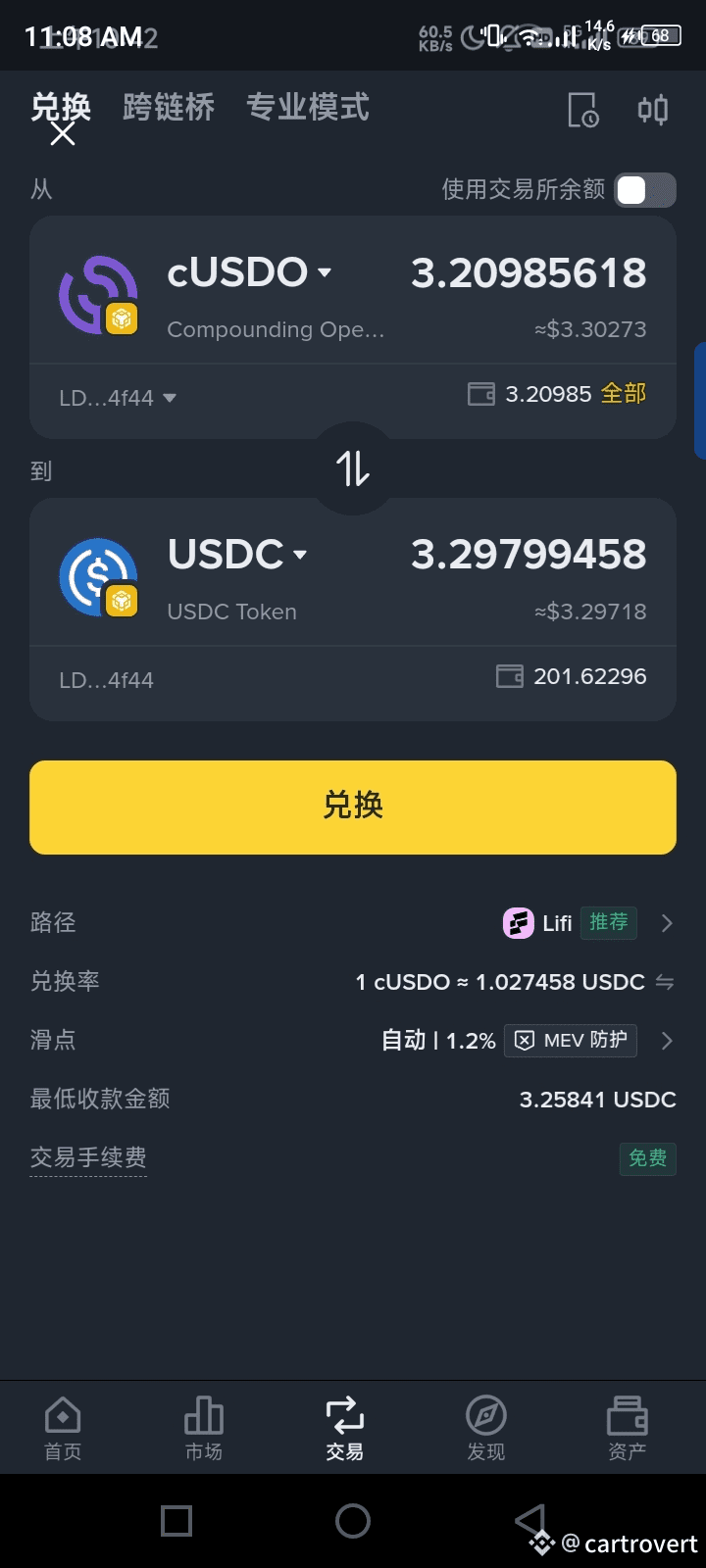Expand the LD...4f44 wallet dropdown under cUSDO
The image size is (706, 1568).
(118, 398)
